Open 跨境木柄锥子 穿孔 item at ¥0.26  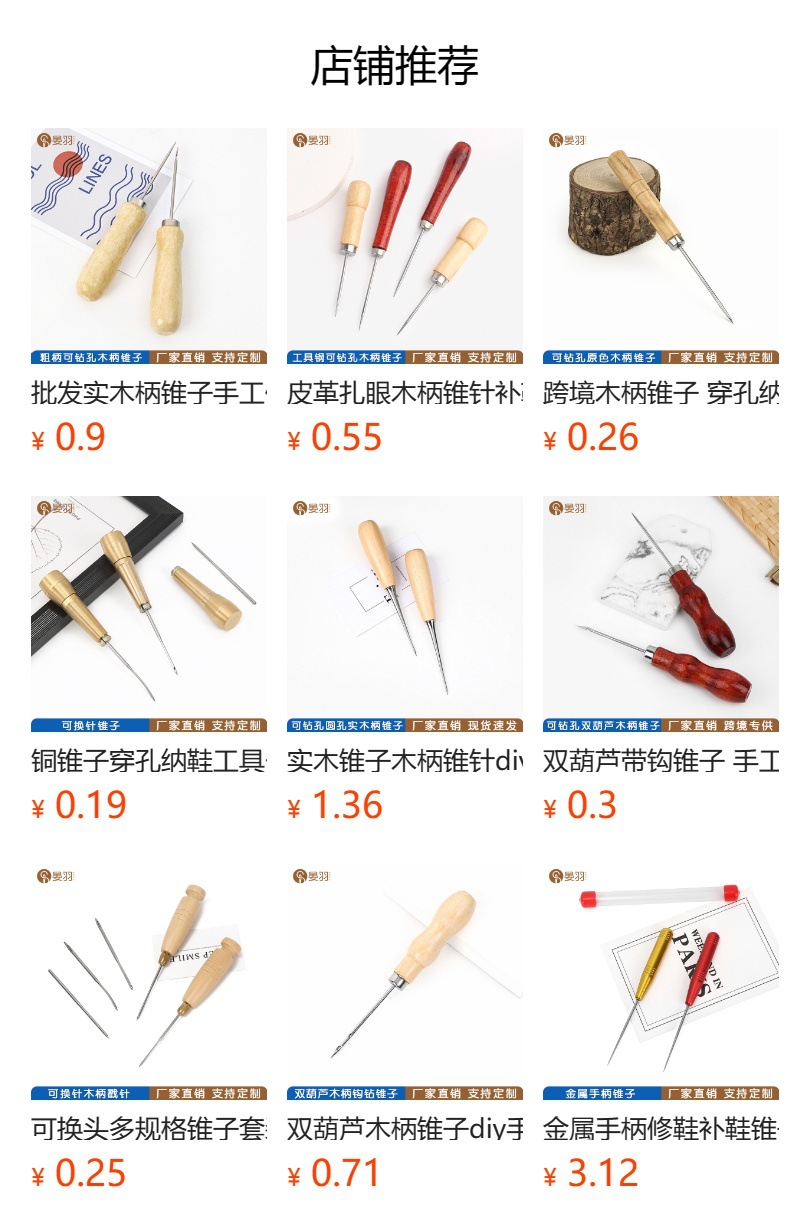tap(661, 292)
